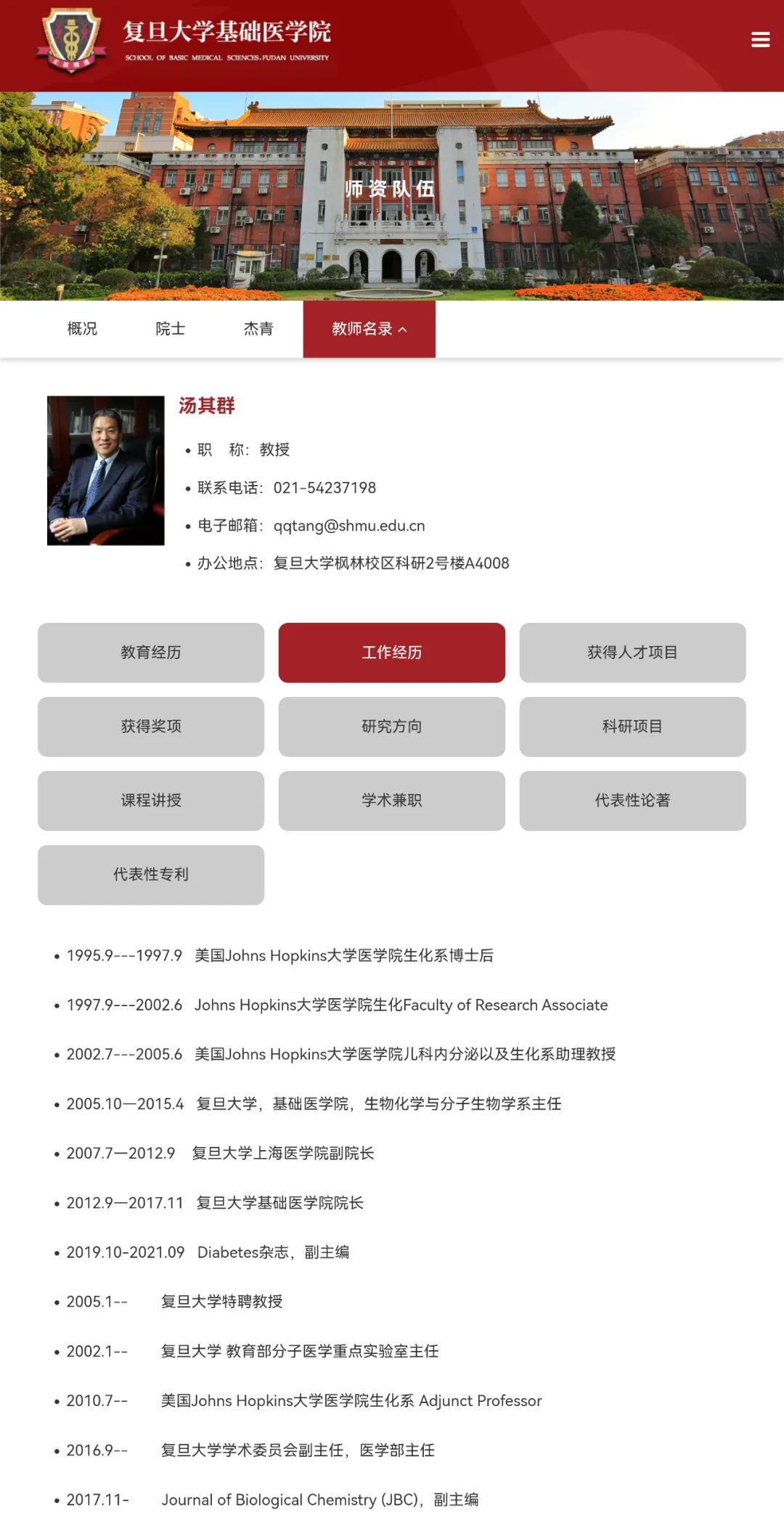Expand the 教师名录 dropdown
784x1531 pixels.
point(369,329)
